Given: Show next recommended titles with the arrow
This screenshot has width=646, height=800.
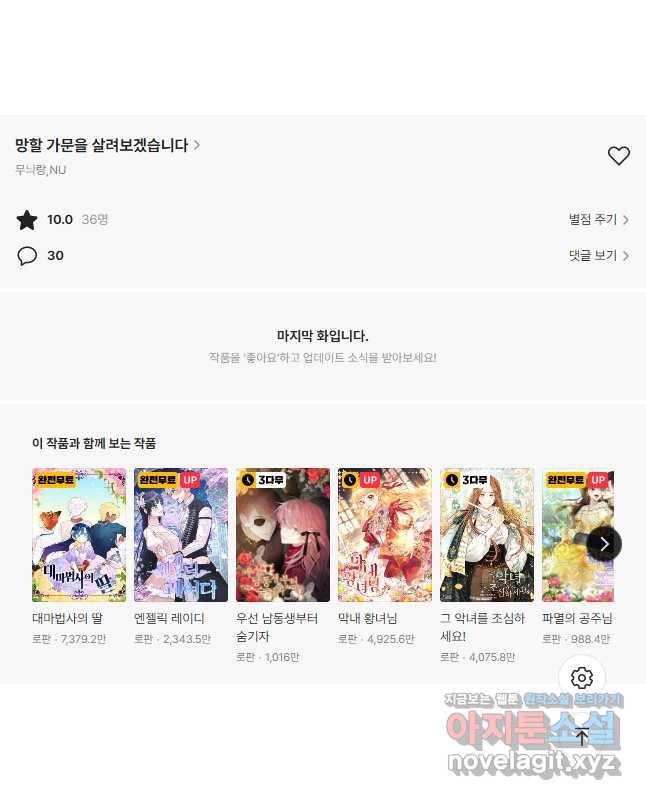Looking at the screenshot, I should pyautogui.click(x=604, y=543).
